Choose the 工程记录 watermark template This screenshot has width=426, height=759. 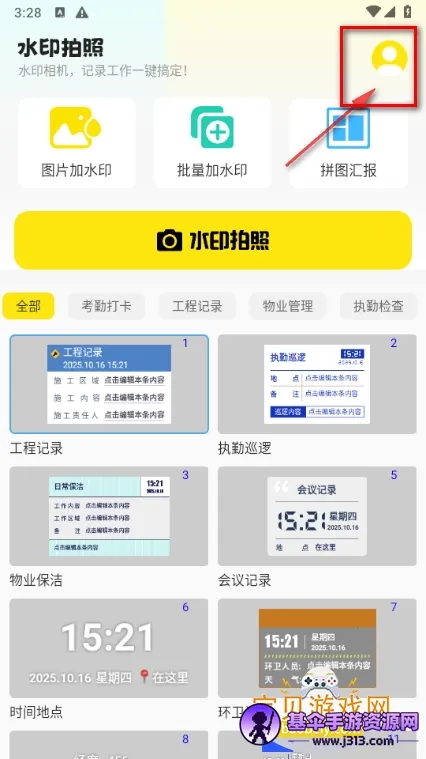tap(109, 384)
